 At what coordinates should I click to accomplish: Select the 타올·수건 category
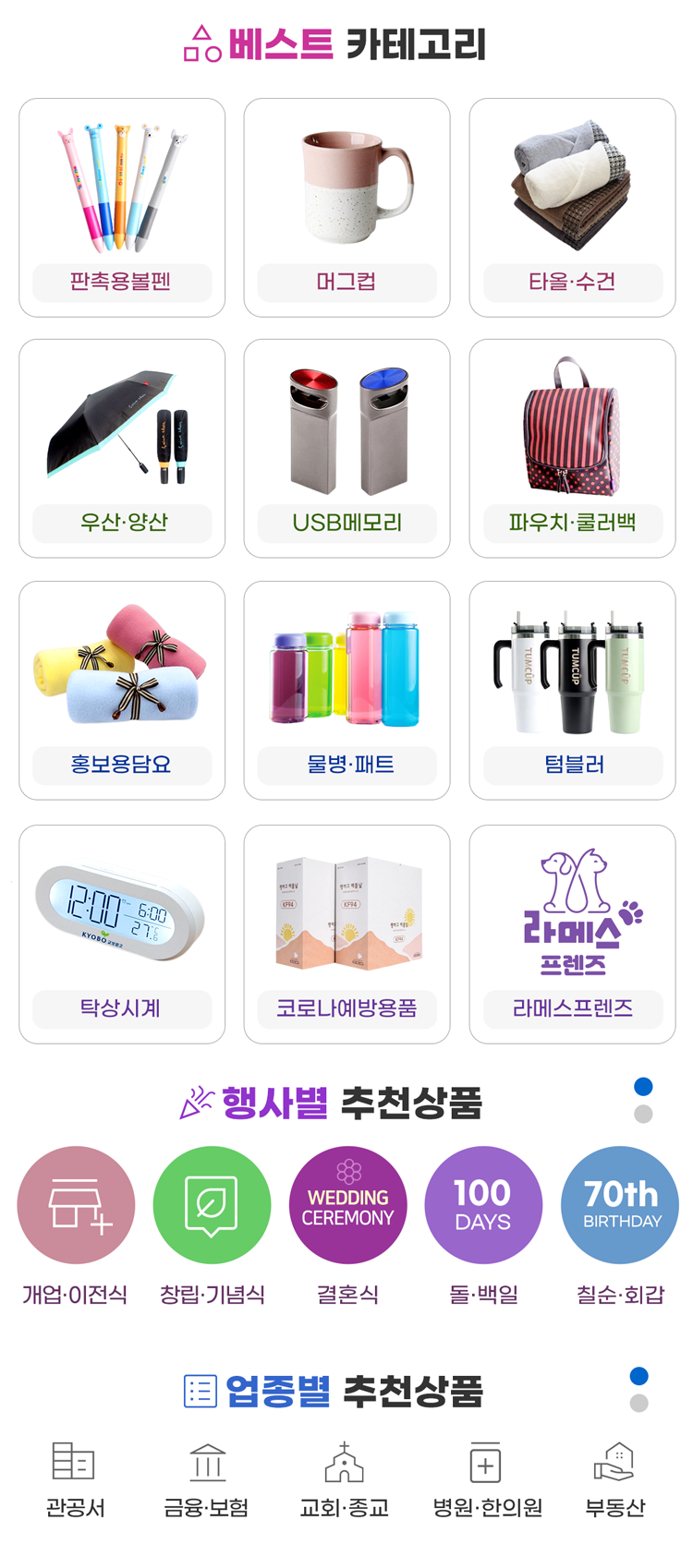(572, 208)
